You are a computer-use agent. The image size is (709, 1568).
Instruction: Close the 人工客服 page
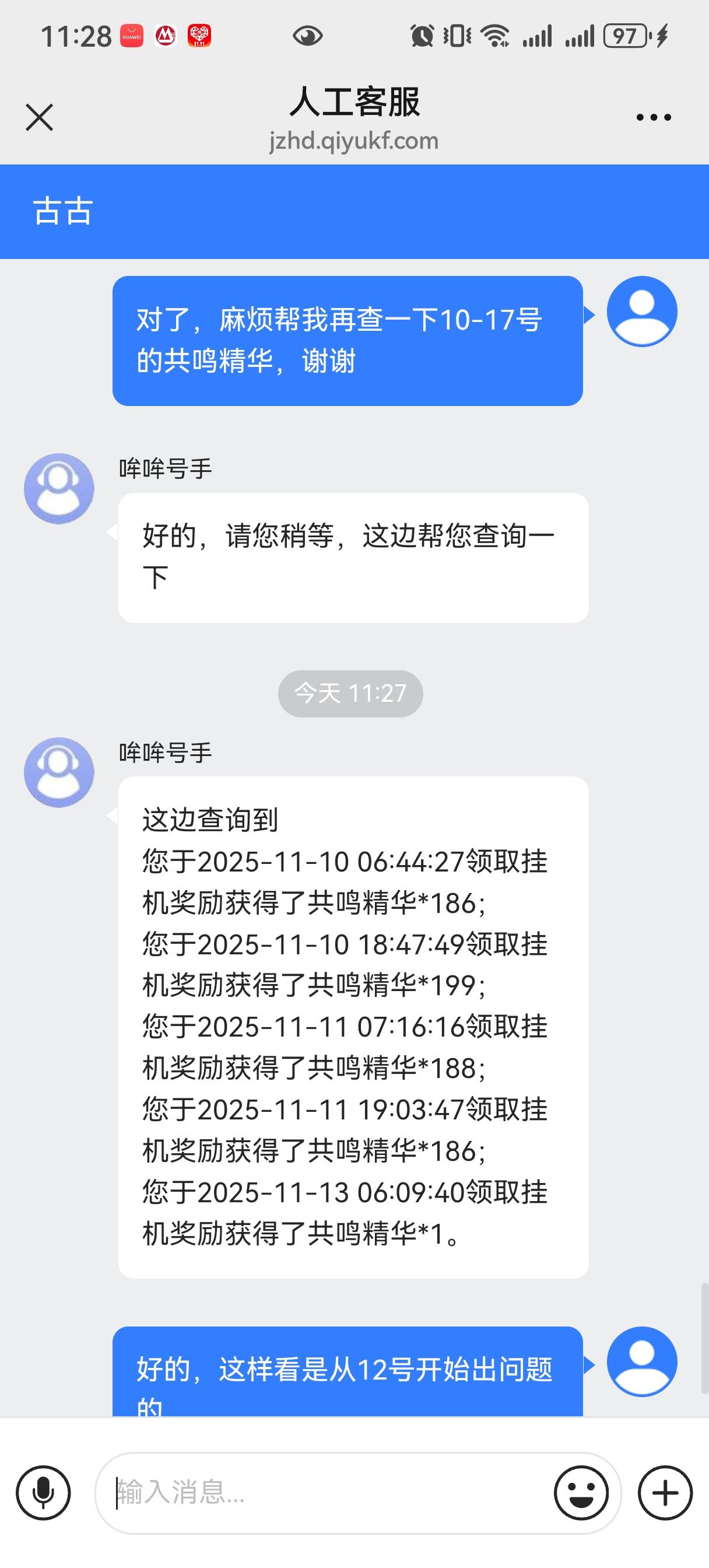click(x=40, y=117)
